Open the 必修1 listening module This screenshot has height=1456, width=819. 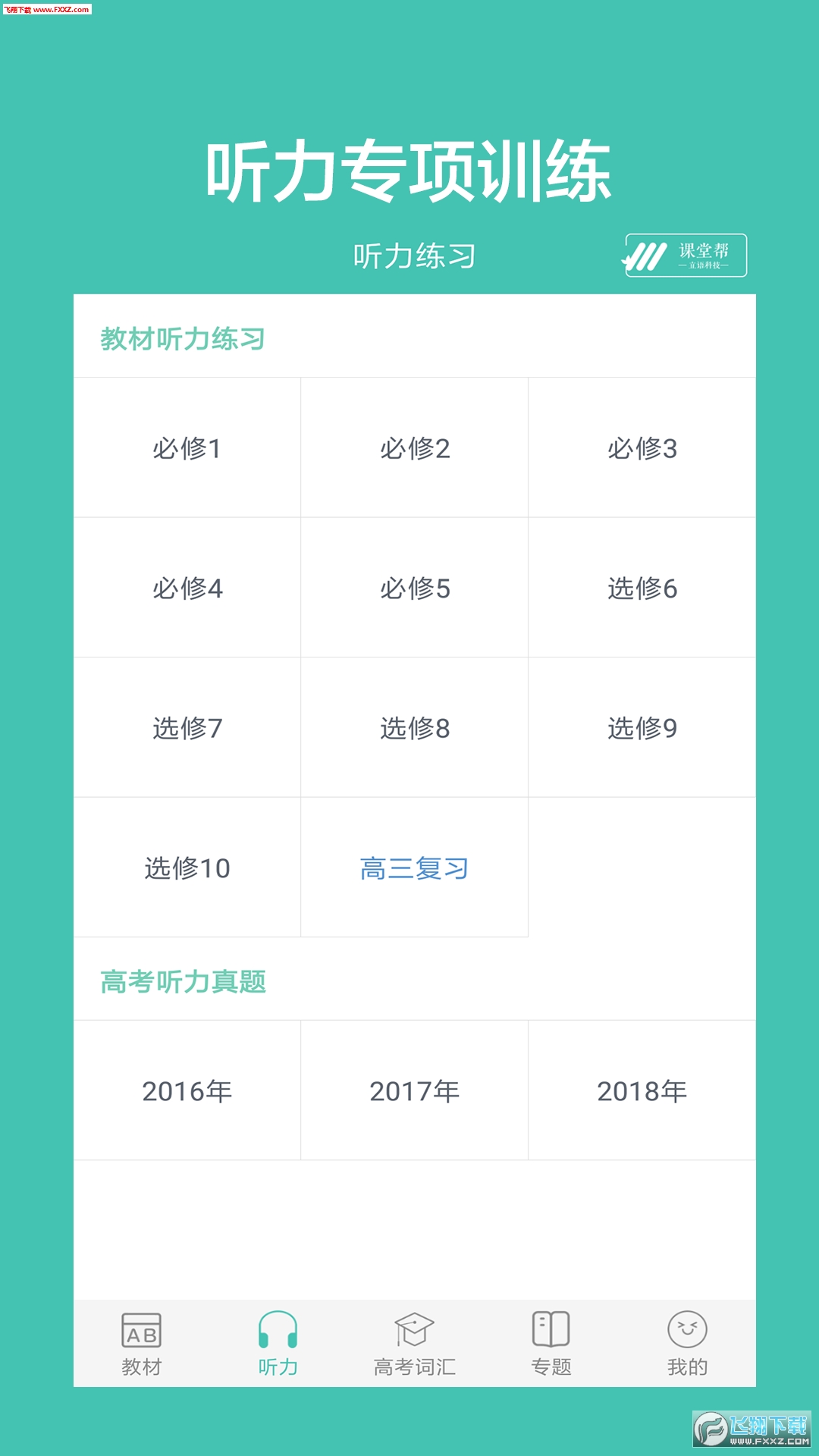click(x=187, y=447)
